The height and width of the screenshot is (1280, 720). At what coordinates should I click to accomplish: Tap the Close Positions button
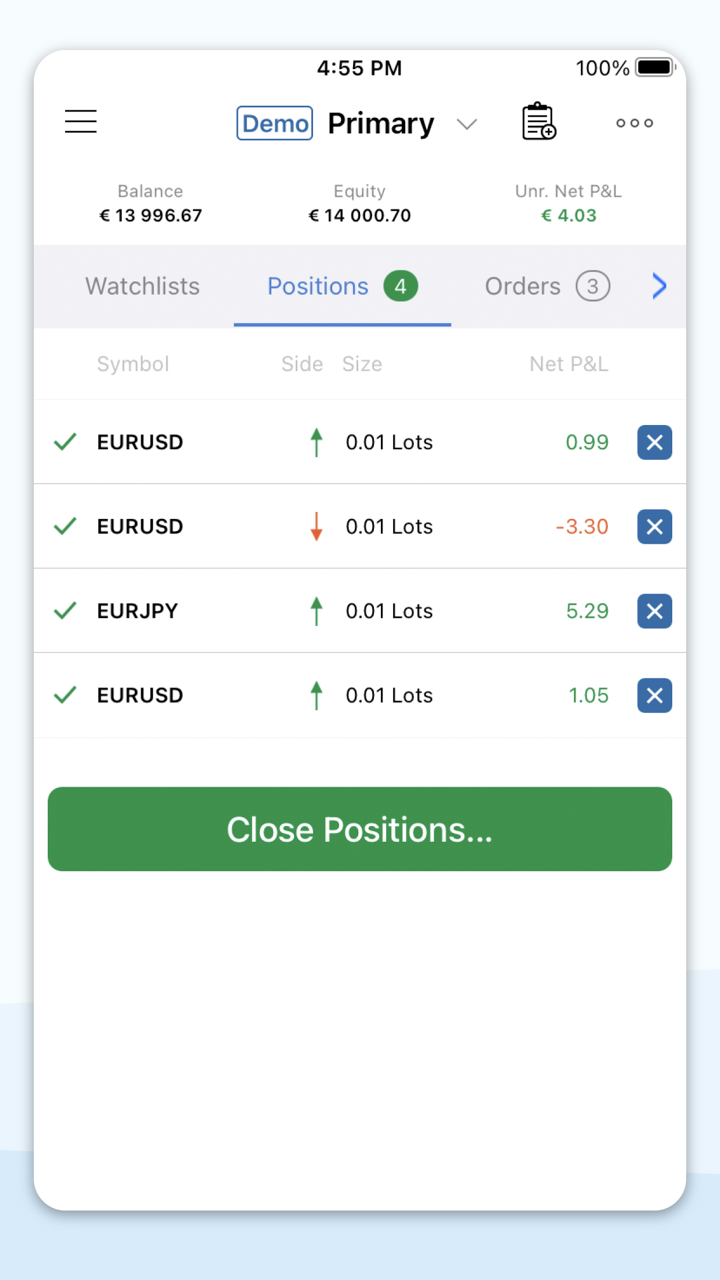point(360,829)
